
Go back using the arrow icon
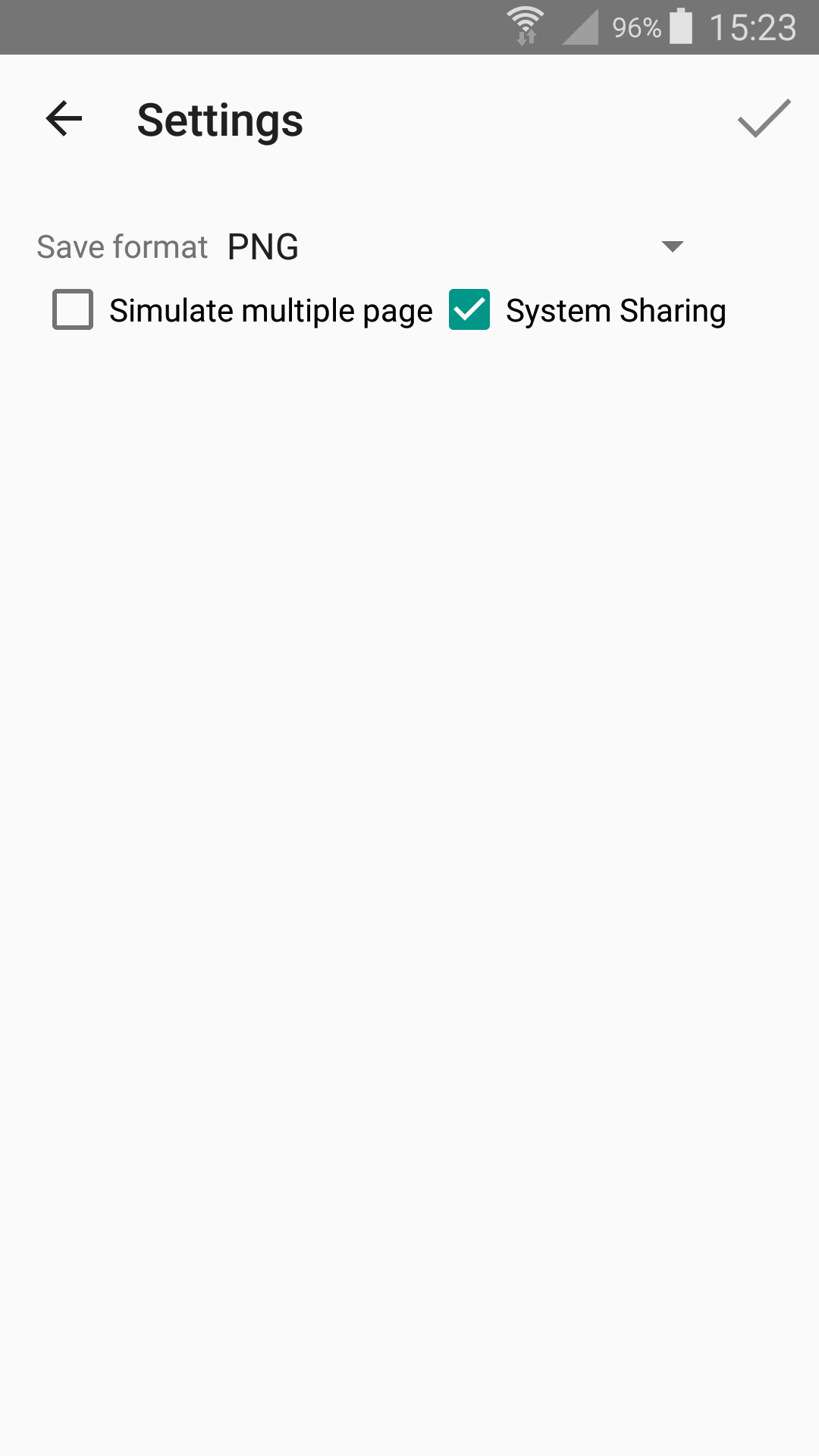point(64,119)
